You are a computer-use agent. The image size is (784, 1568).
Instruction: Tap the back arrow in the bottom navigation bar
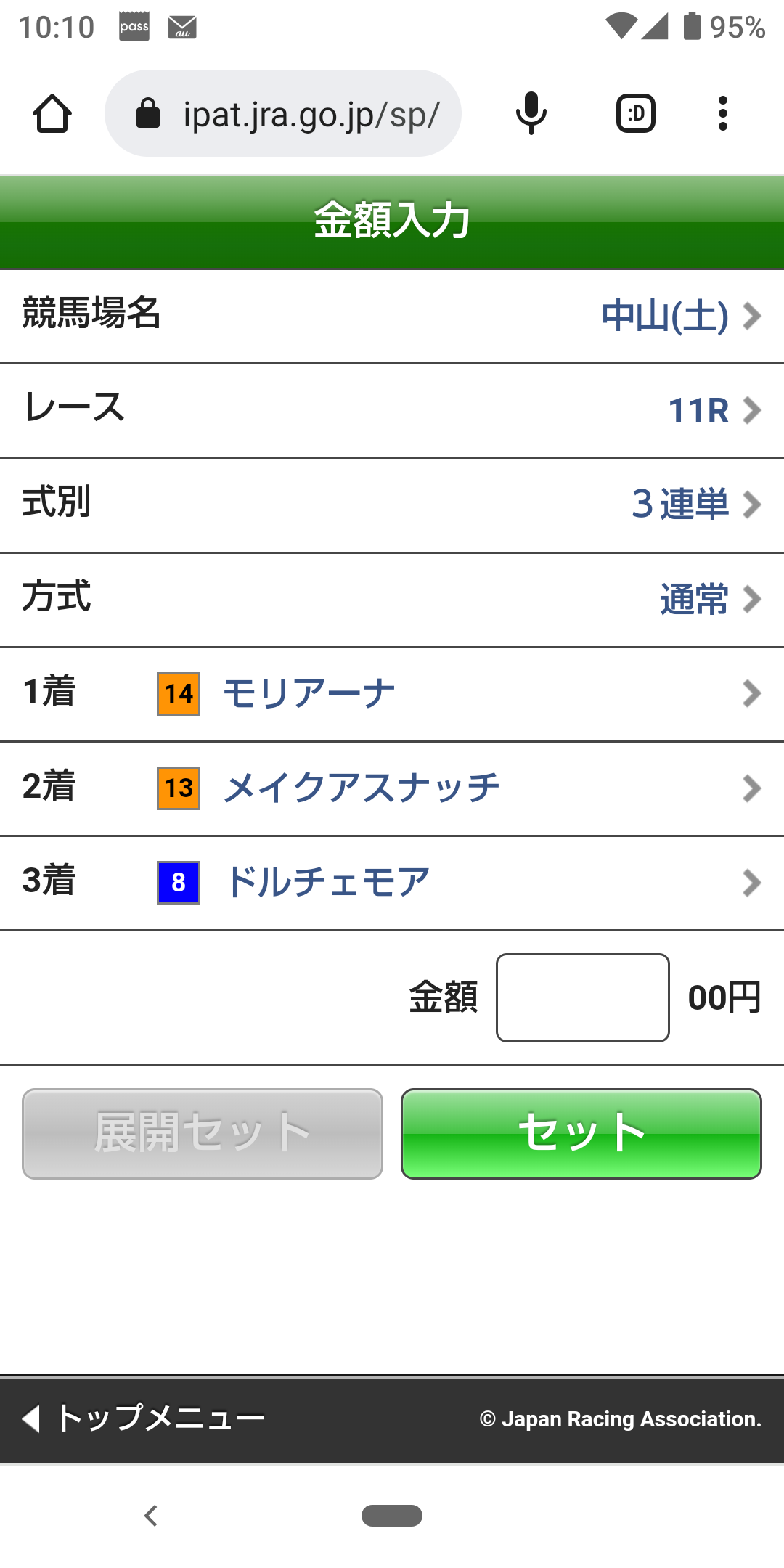click(x=151, y=1516)
